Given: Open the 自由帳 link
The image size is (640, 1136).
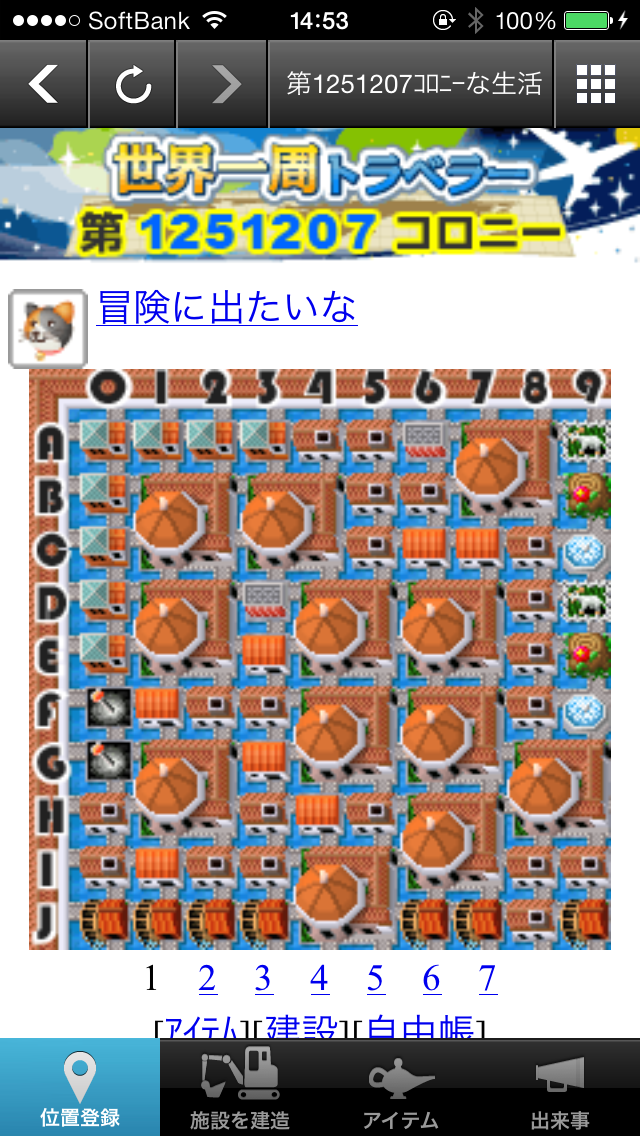Looking at the screenshot, I should (x=419, y=1026).
